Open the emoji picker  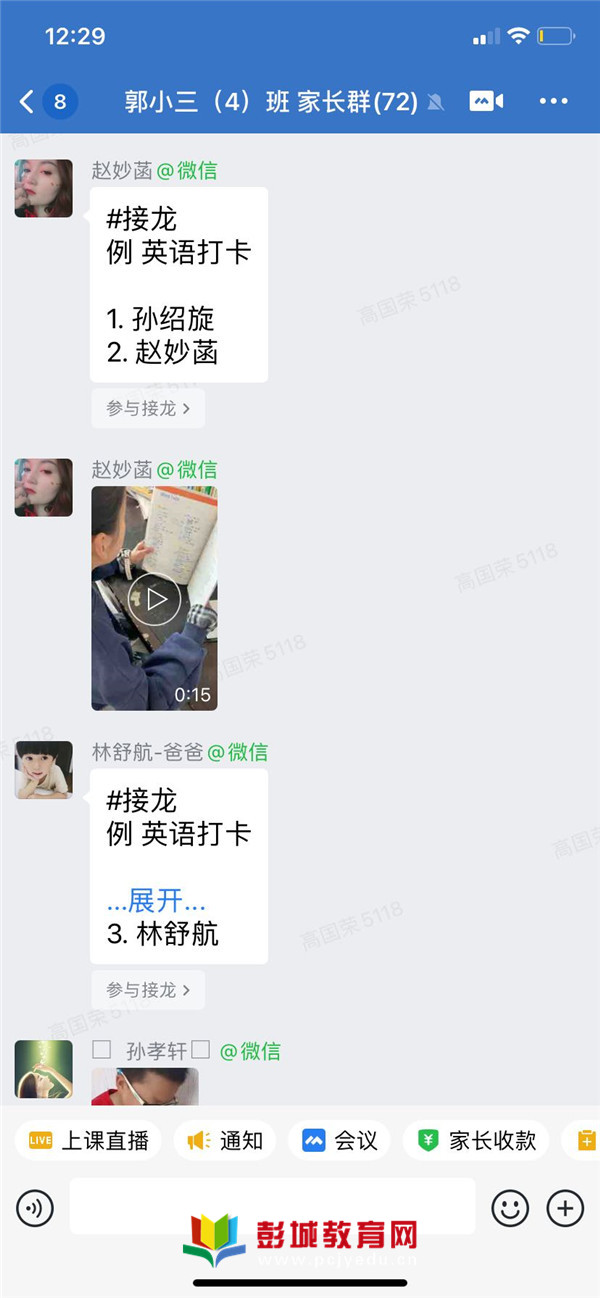(510, 1209)
